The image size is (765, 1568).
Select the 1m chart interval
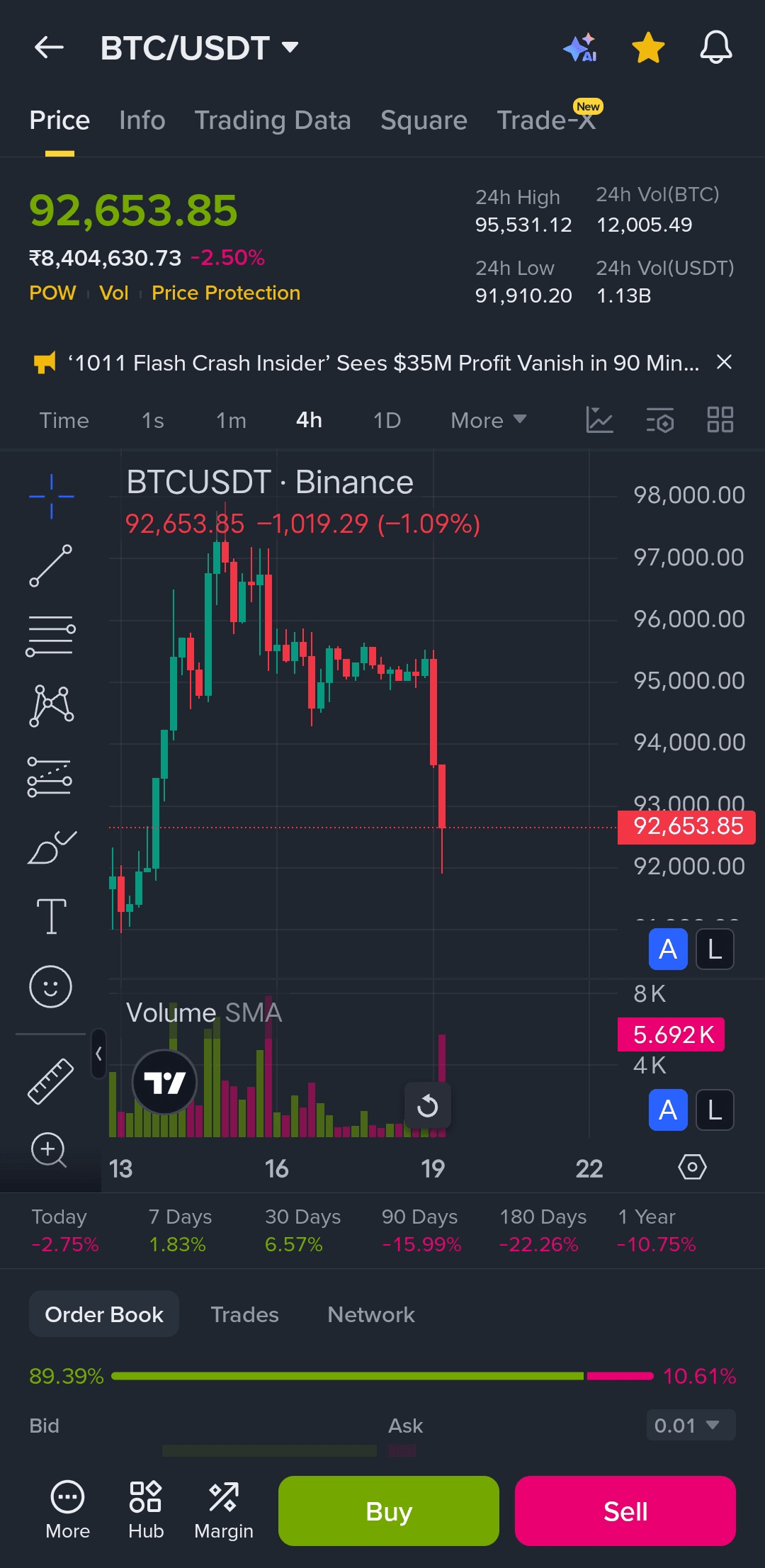tap(231, 420)
